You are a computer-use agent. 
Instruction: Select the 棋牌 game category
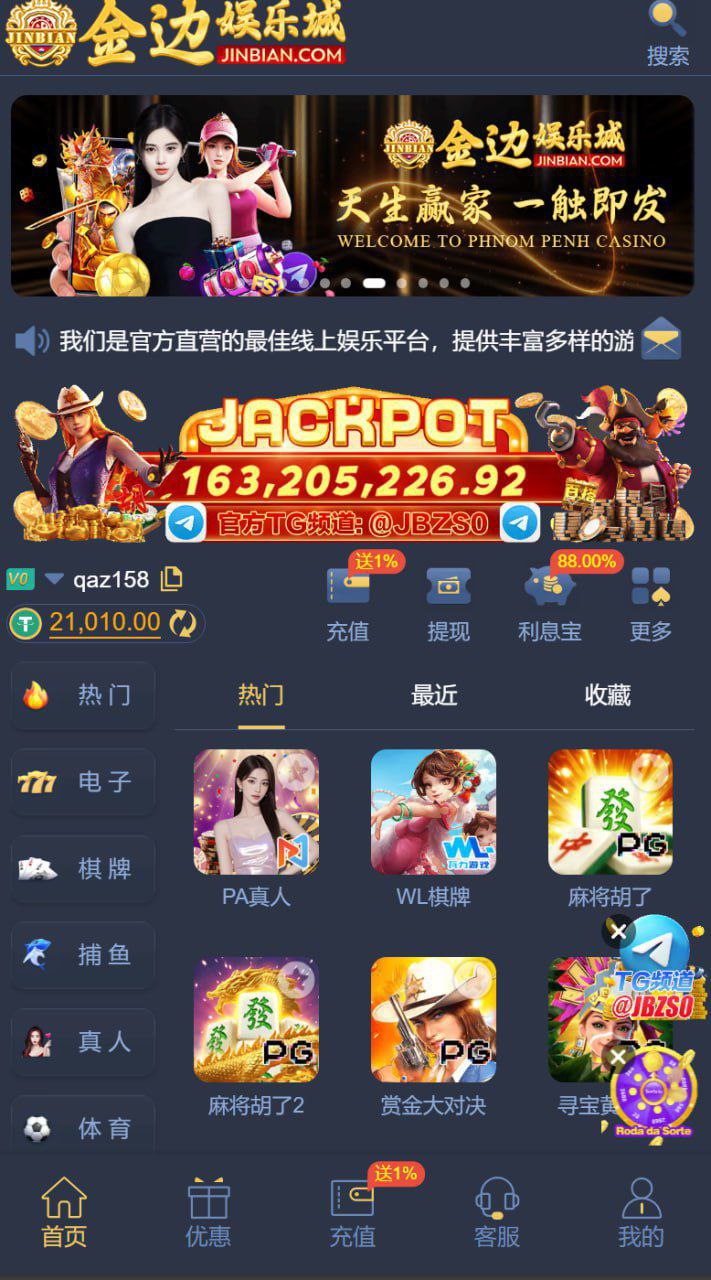pyautogui.click(x=83, y=868)
